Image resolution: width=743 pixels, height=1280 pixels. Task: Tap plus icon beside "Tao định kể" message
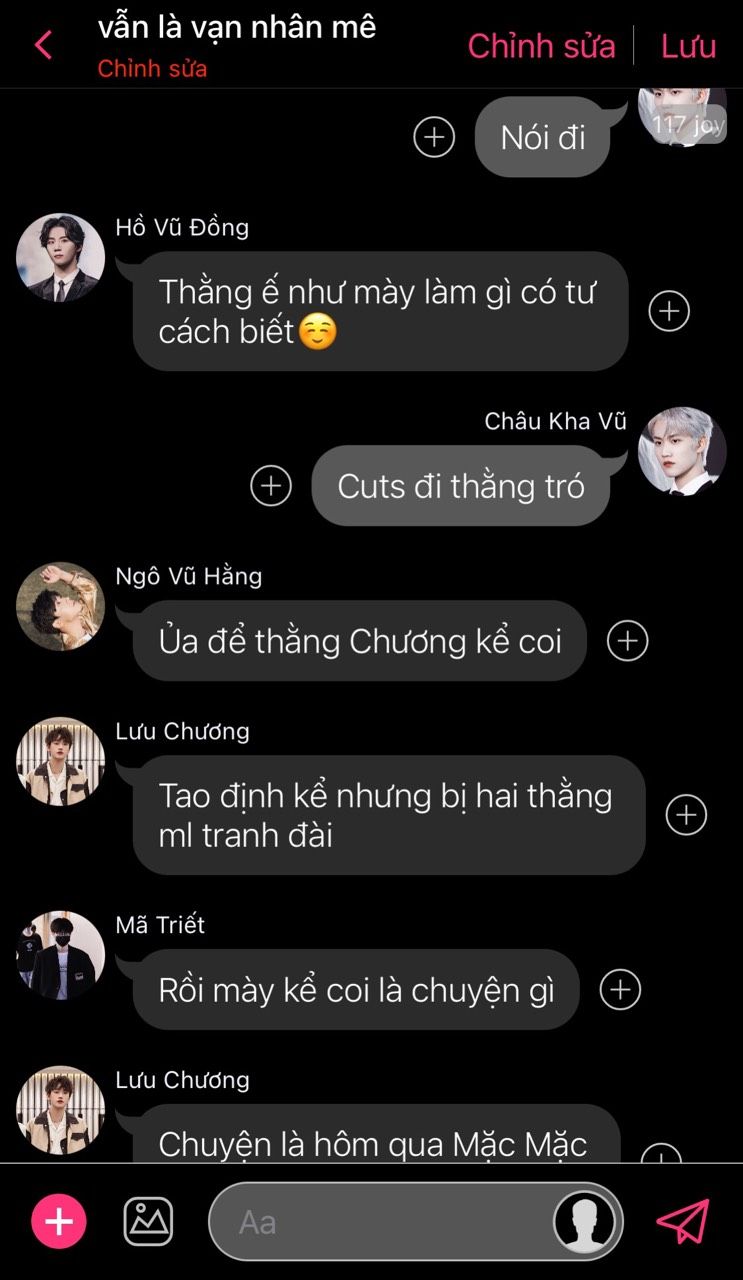686,815
